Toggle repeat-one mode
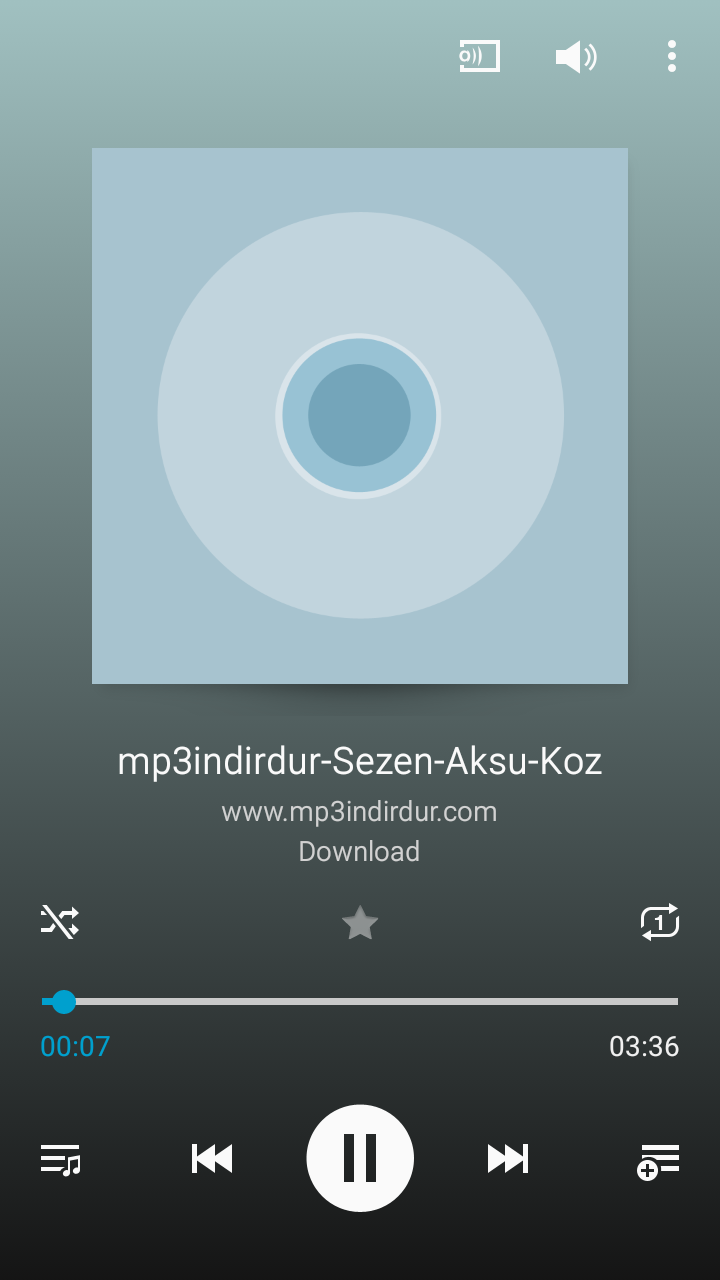This screenshot has height=1280, width=720. pyautogui.click(x=660, y=921)
